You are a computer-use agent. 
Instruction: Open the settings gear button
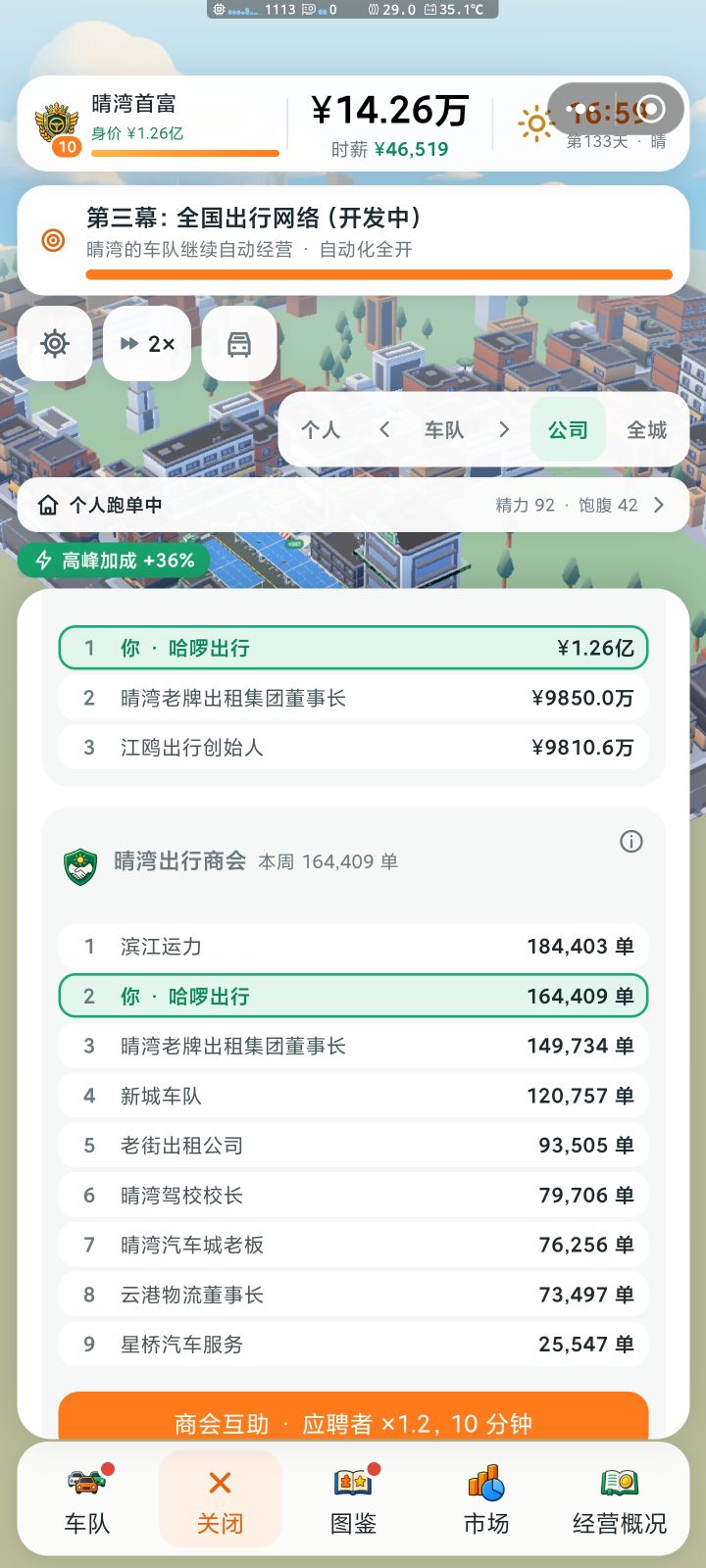(55, 344)
